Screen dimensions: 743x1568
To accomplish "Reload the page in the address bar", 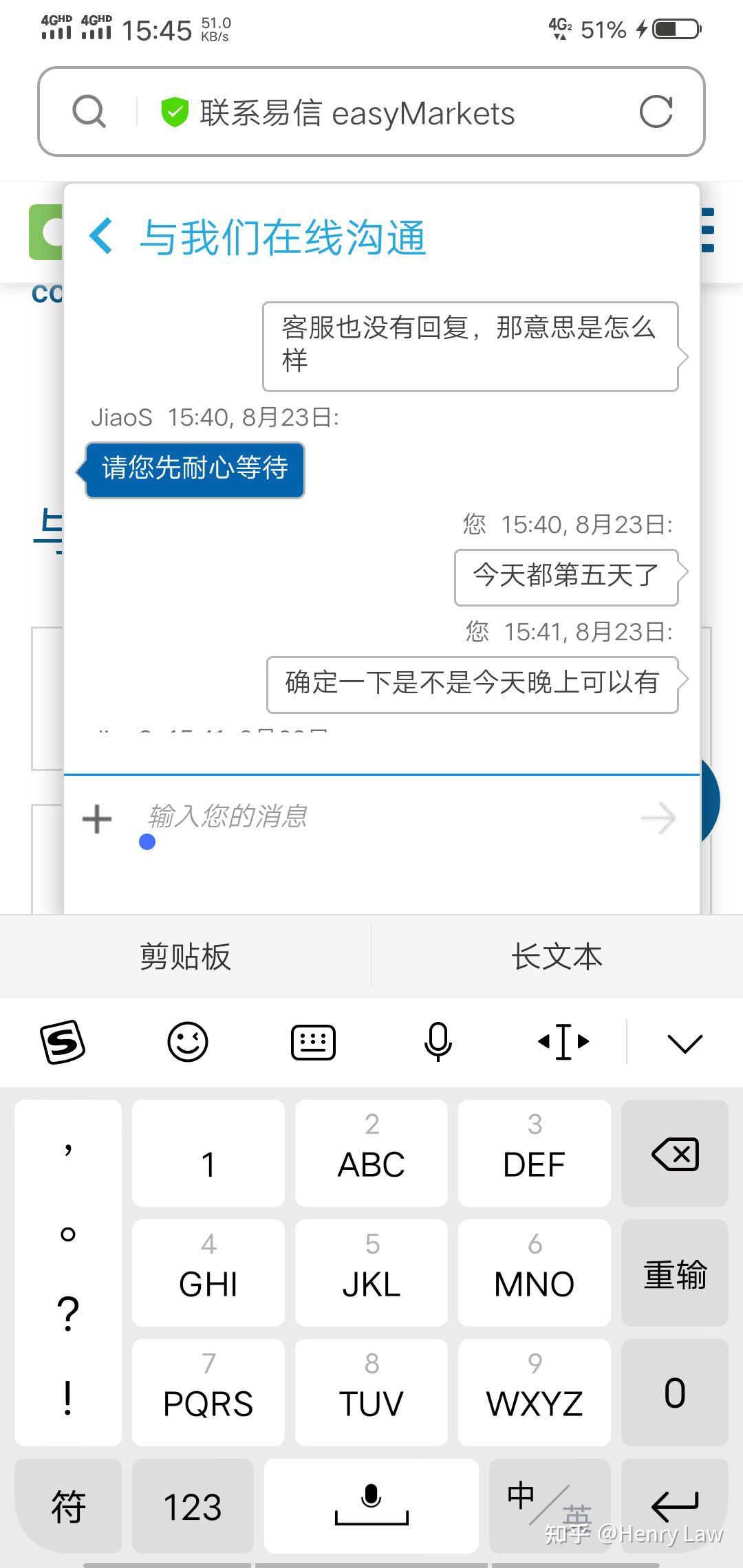I will pyautogui.click(x=656, y=112).
